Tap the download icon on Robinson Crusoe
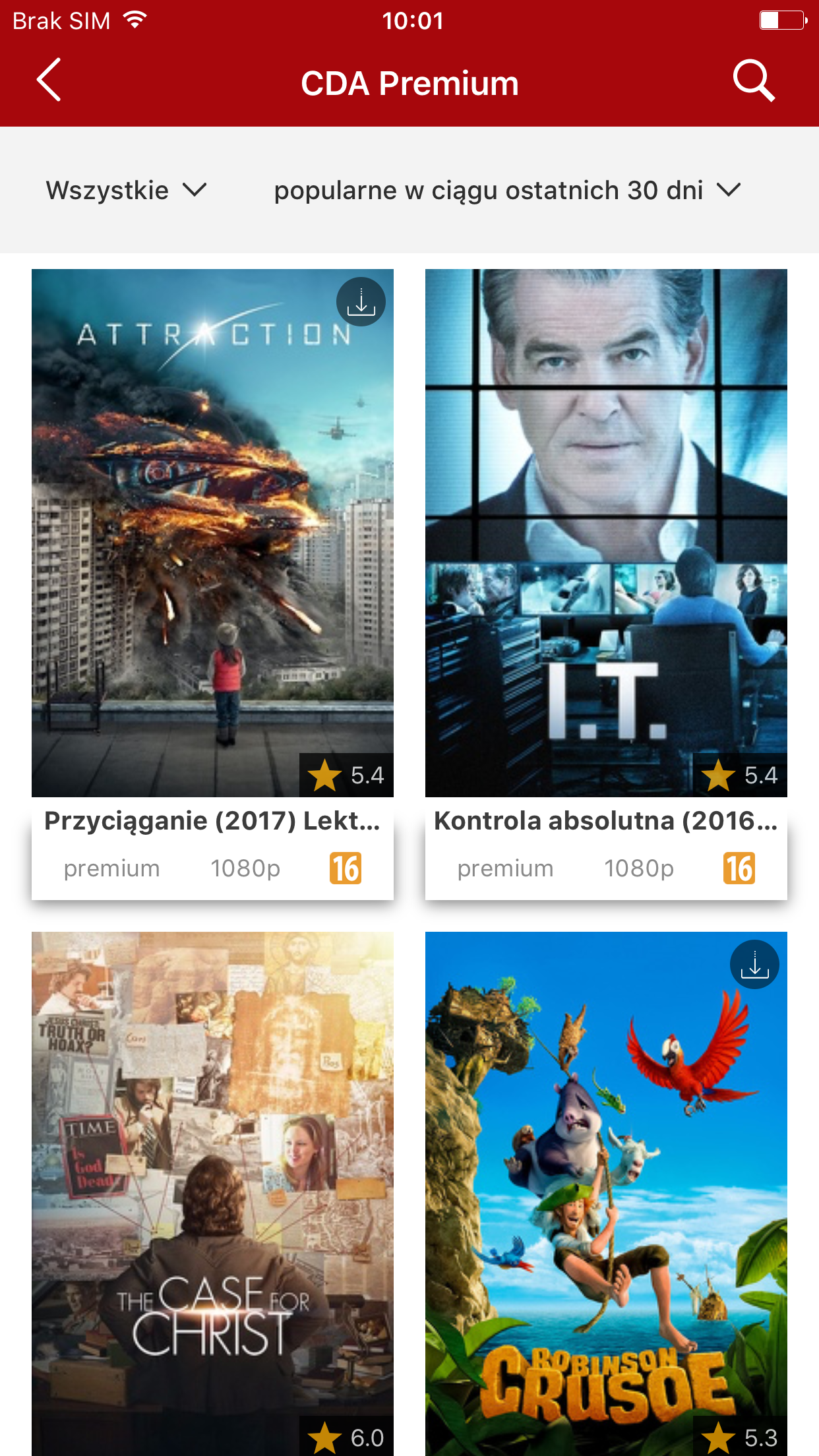The width and height of the screenshot is (819, 1456). (x=754, y=965)
